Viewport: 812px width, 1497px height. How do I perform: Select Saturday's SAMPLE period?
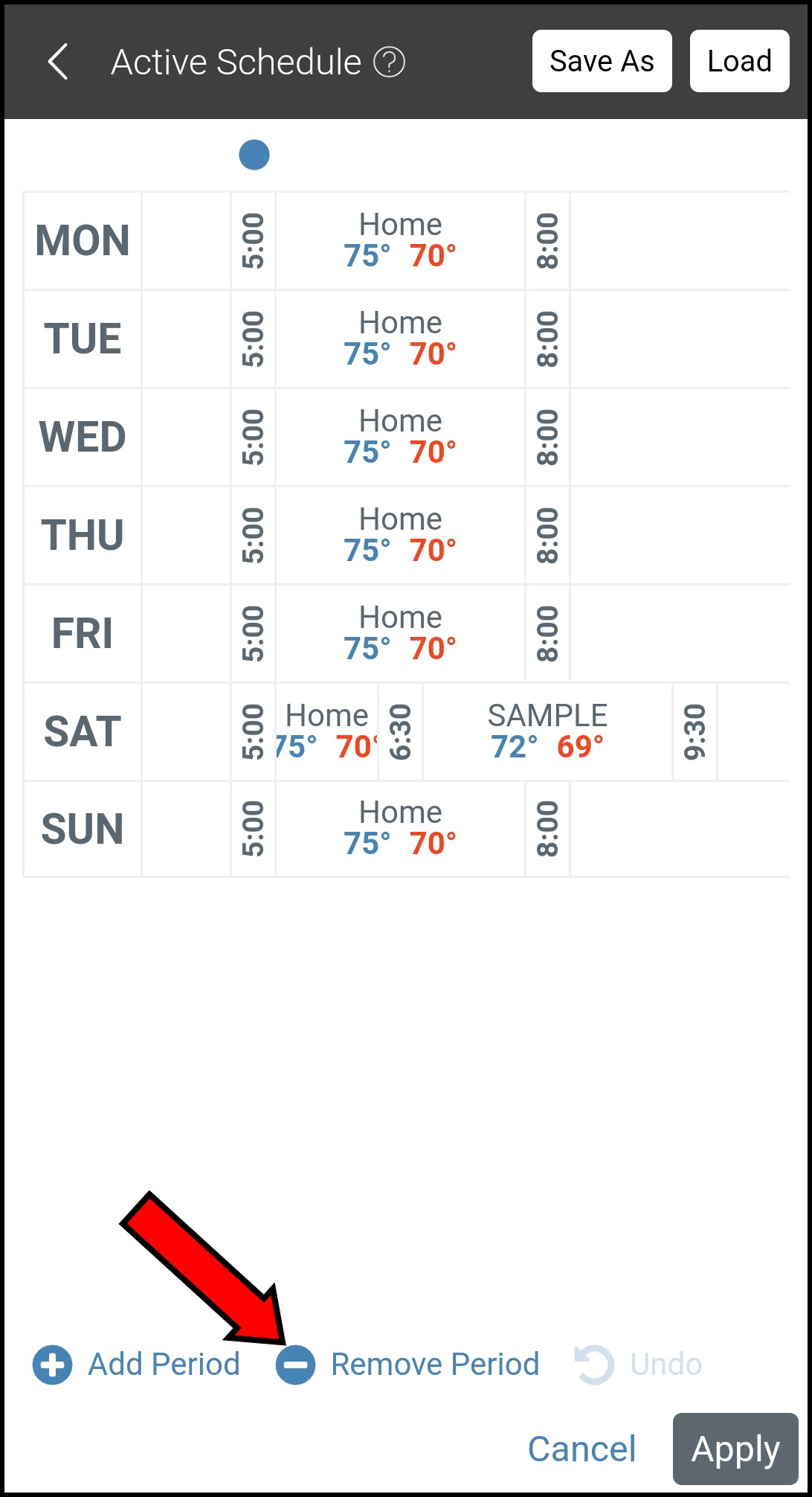pos(547,731)
